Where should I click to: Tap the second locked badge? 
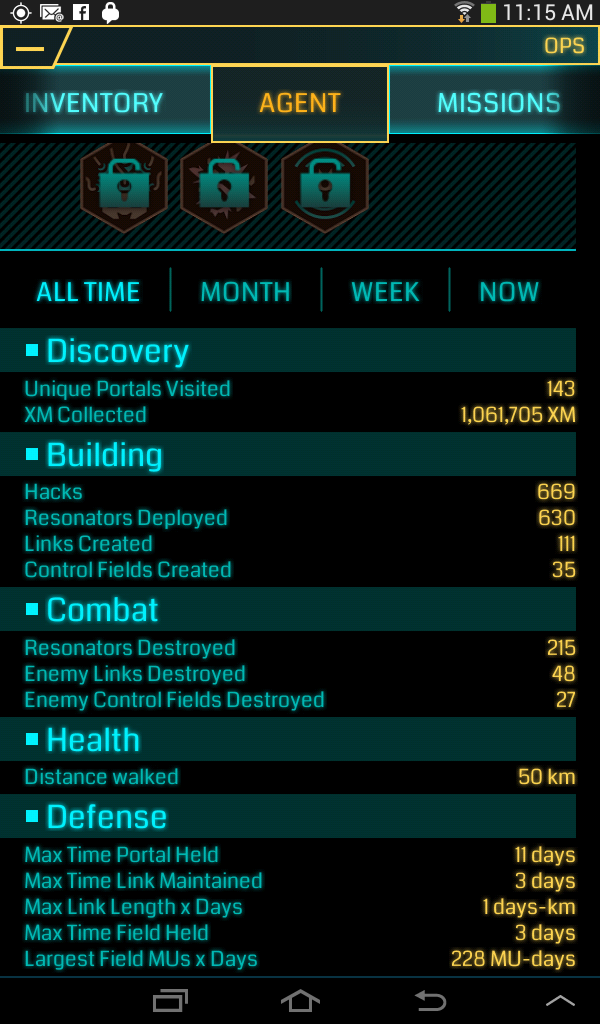224,187
